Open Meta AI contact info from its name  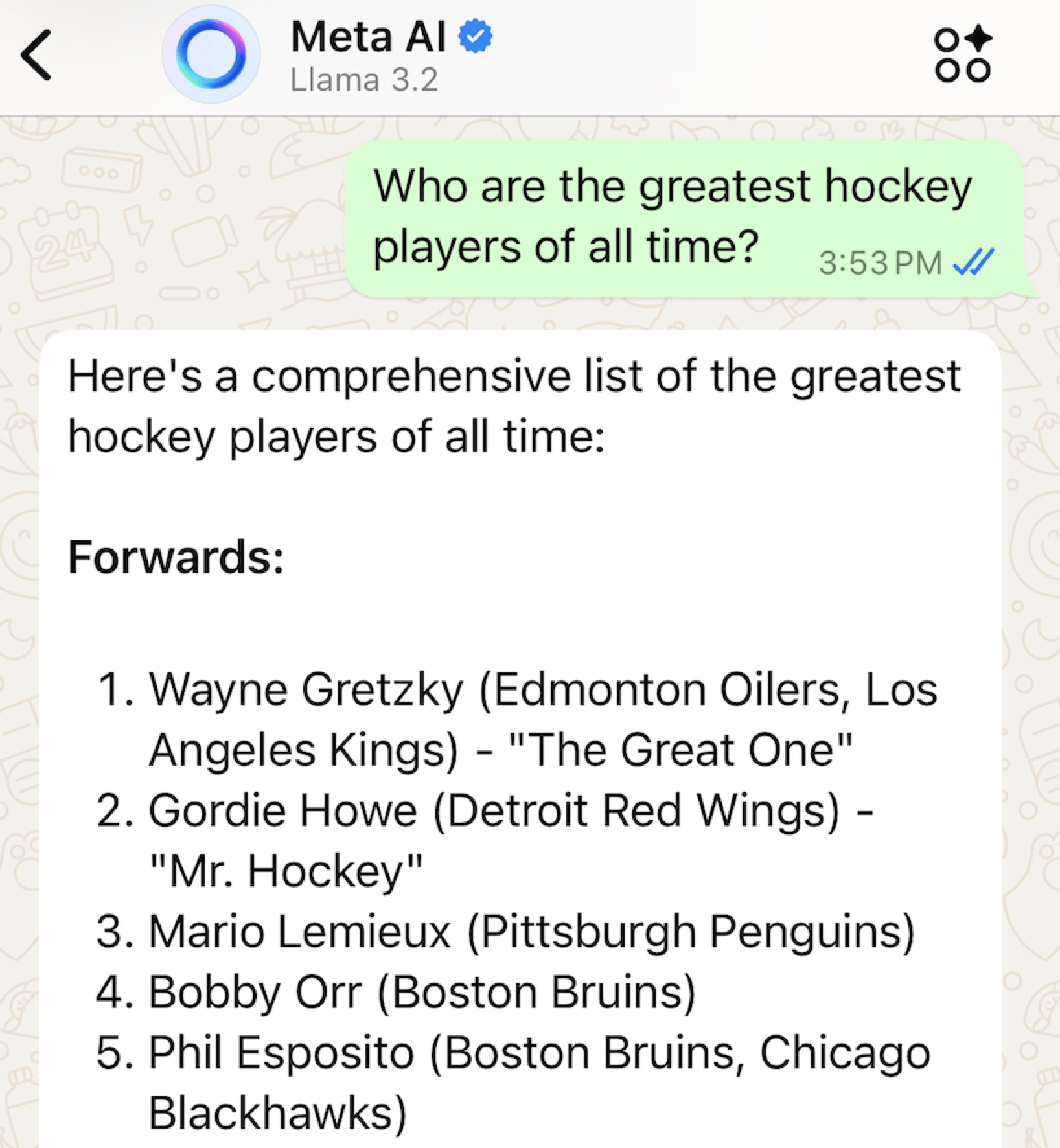pyautogui.click(x=368, y=38)
